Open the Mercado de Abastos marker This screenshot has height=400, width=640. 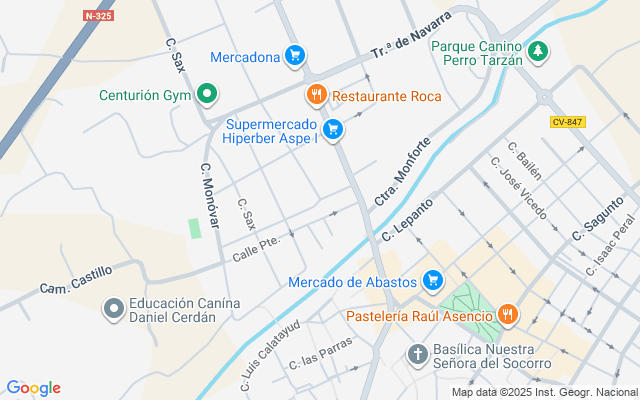coord(433,281)
